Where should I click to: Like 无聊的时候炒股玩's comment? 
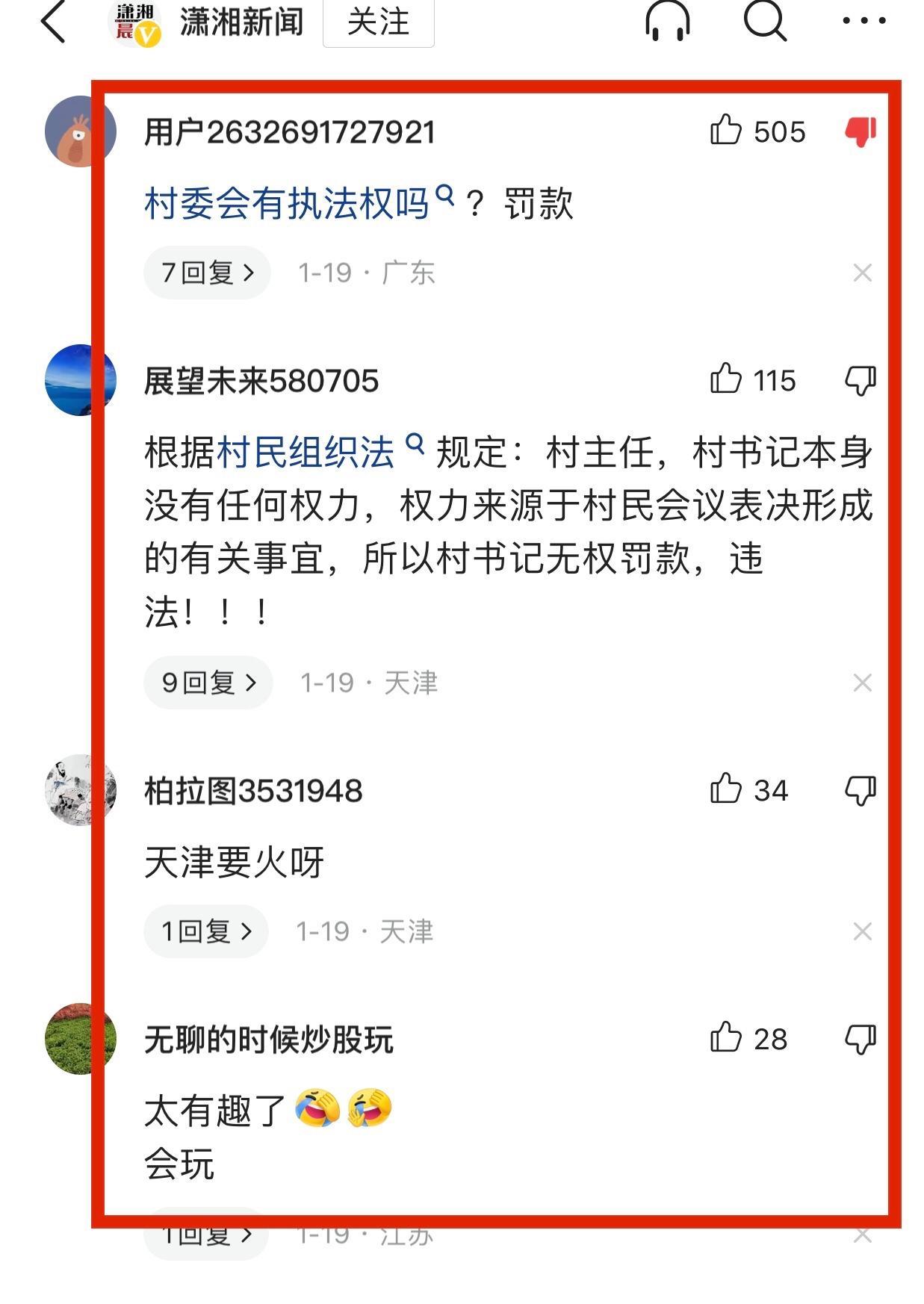point(725,1038)
